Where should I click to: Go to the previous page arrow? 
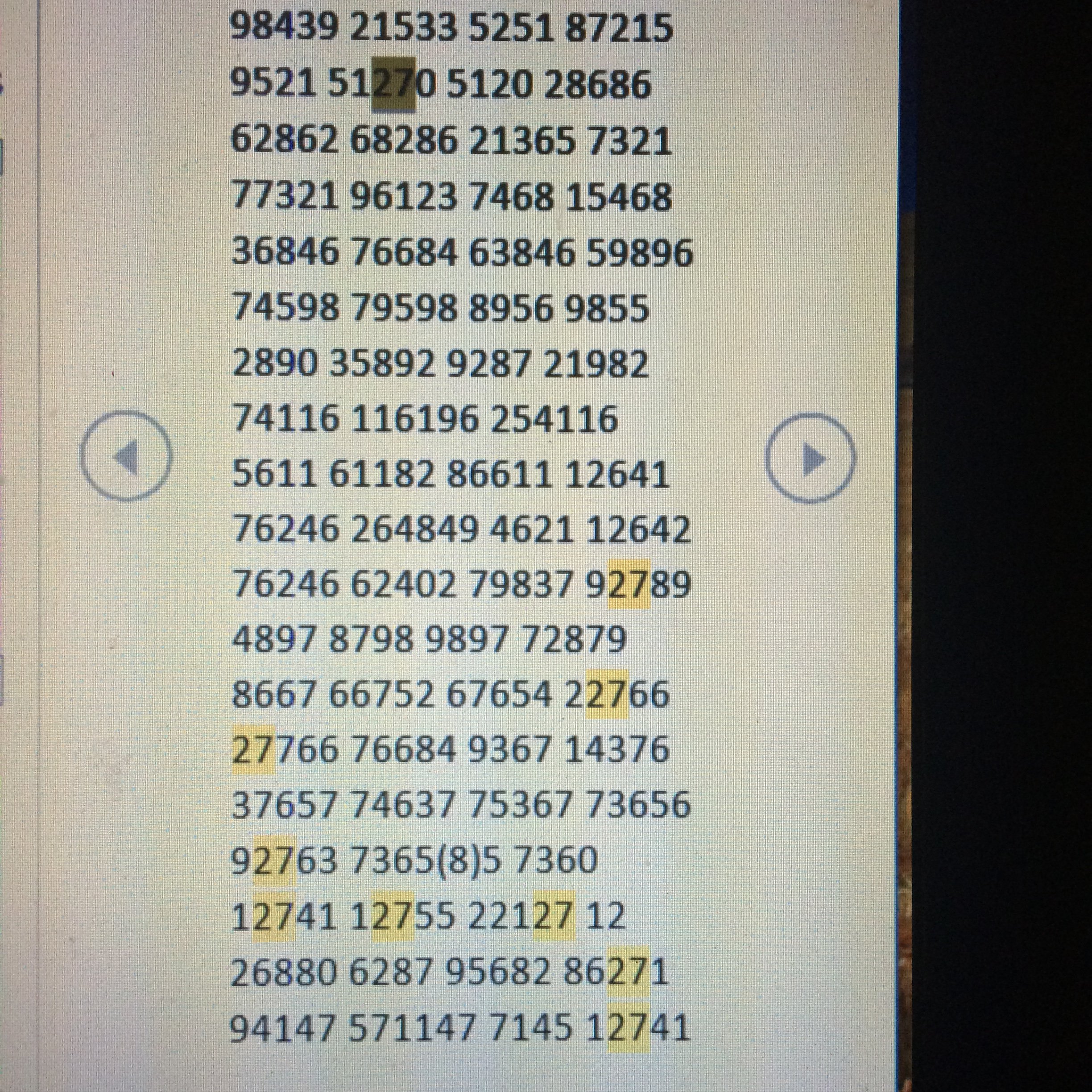125,456
